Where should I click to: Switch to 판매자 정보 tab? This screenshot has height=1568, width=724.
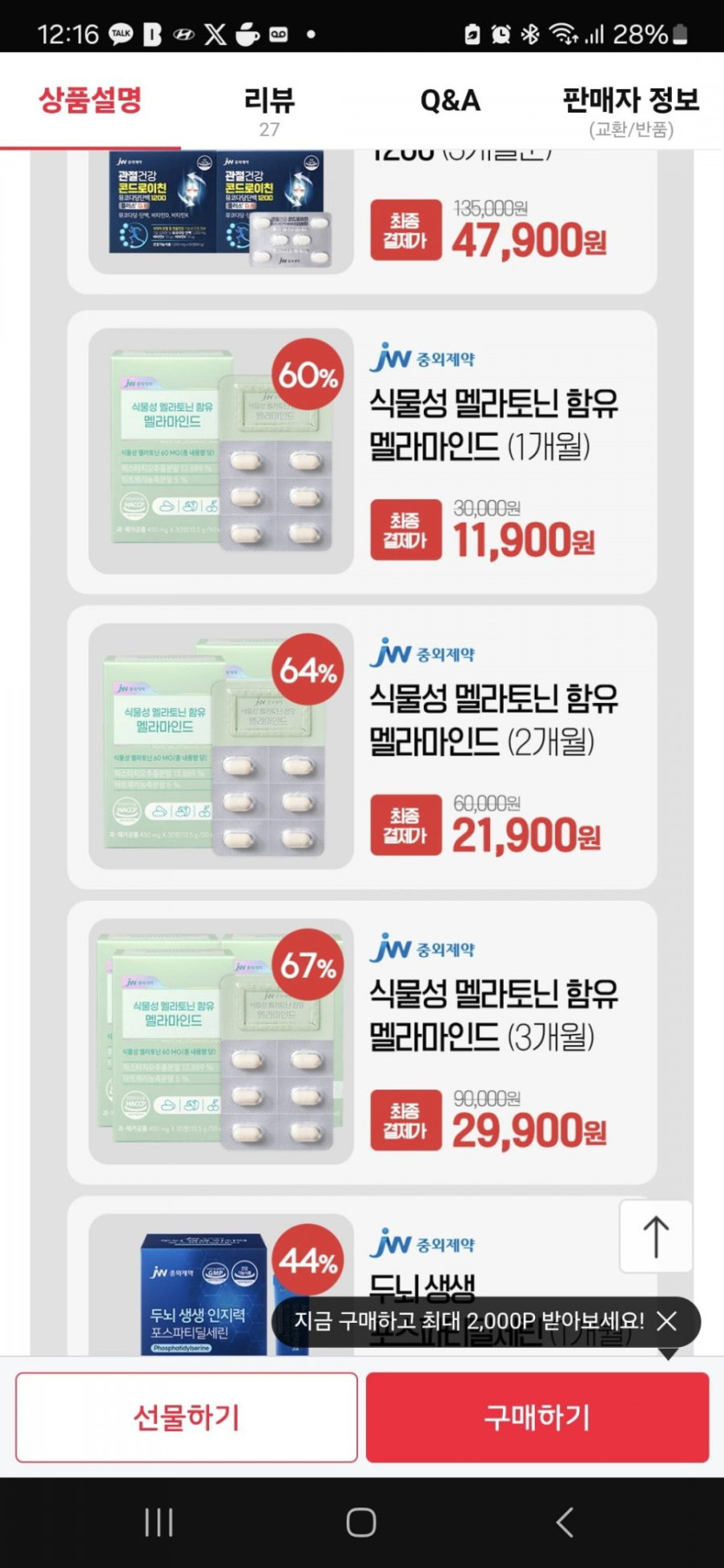pos(630,109)
